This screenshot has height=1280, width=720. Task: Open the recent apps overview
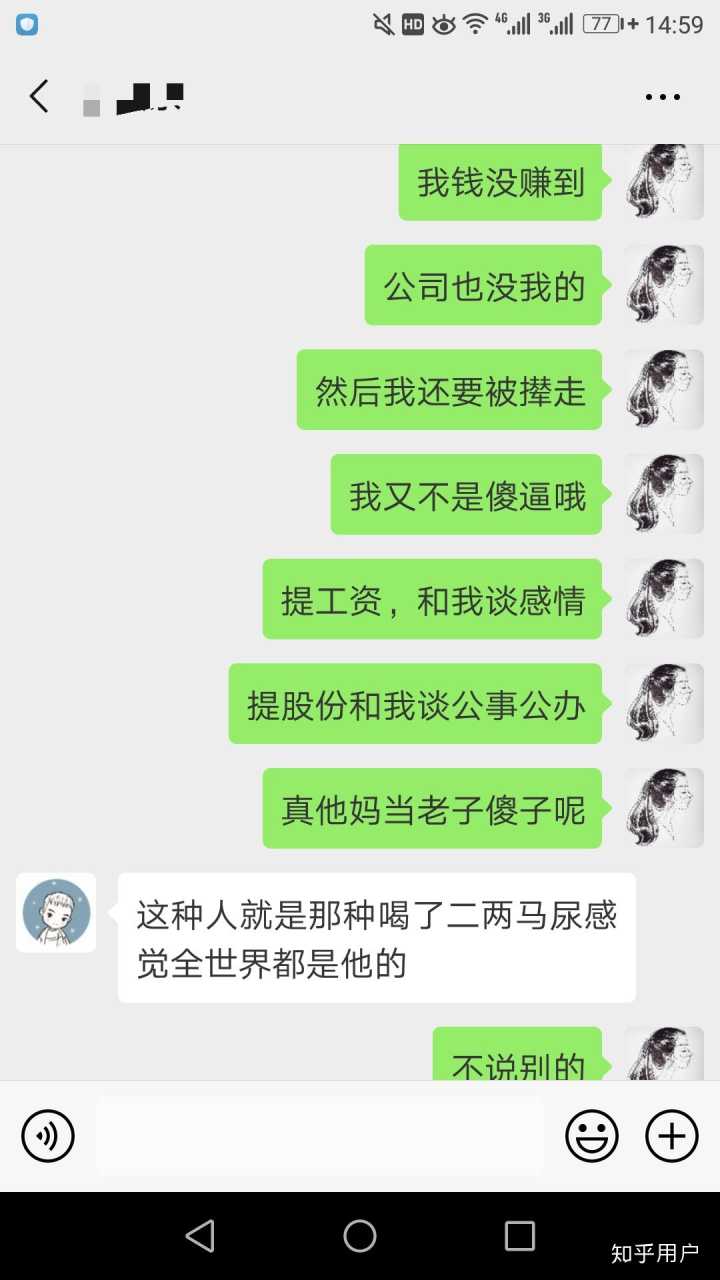pyautogui.click(x=519, y=1236)
